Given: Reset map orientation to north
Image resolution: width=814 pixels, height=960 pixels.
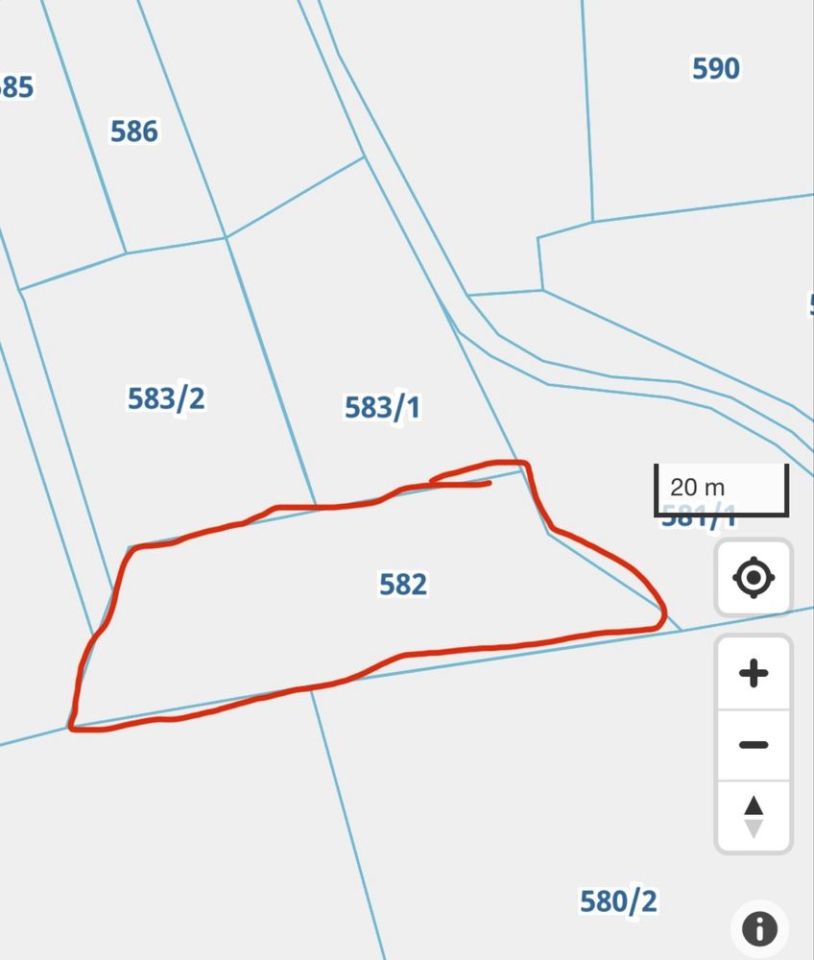Looking at the screenshot, I should coord(753,816).
